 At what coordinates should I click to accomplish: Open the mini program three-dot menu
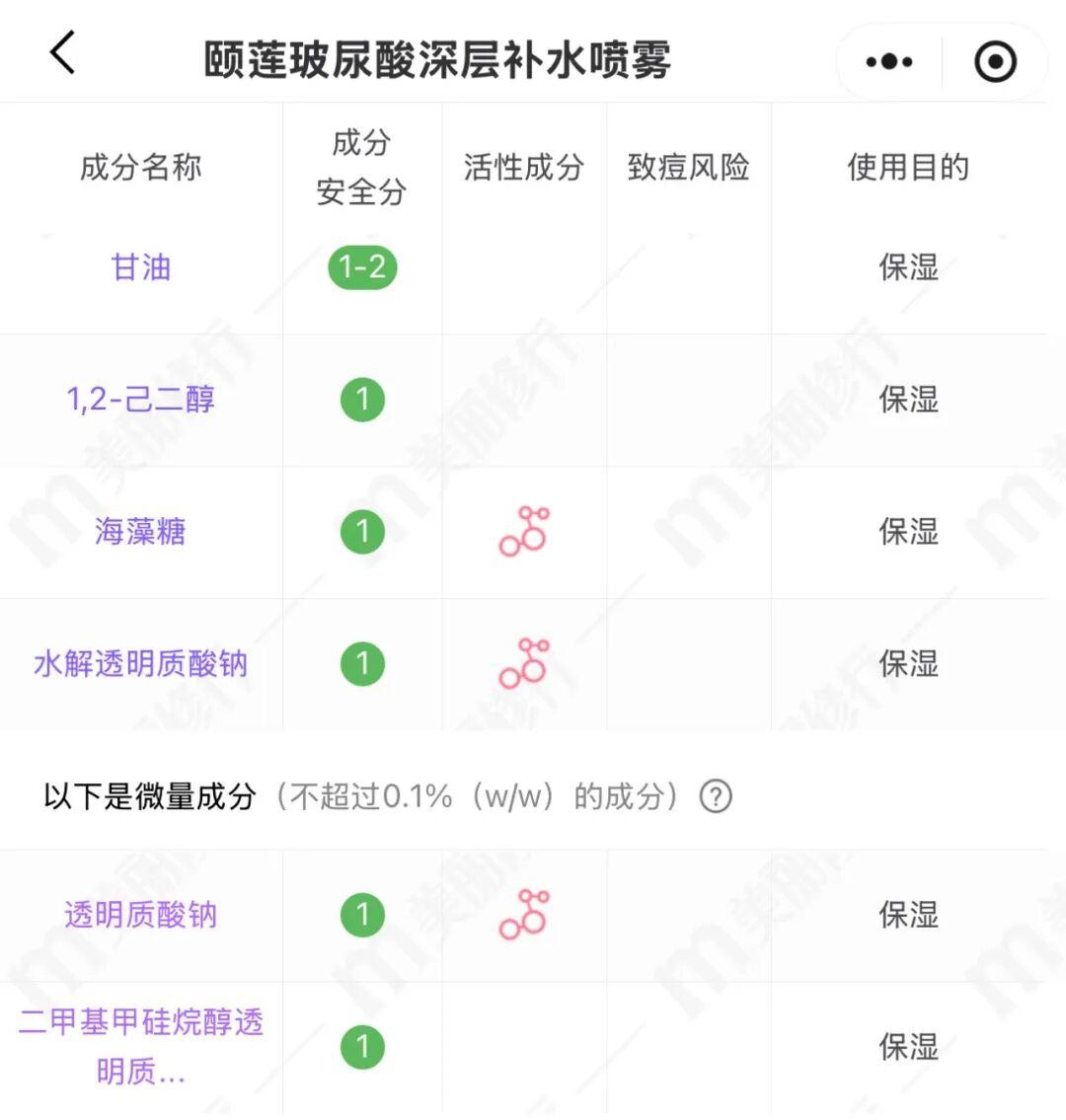pos(889,61)
